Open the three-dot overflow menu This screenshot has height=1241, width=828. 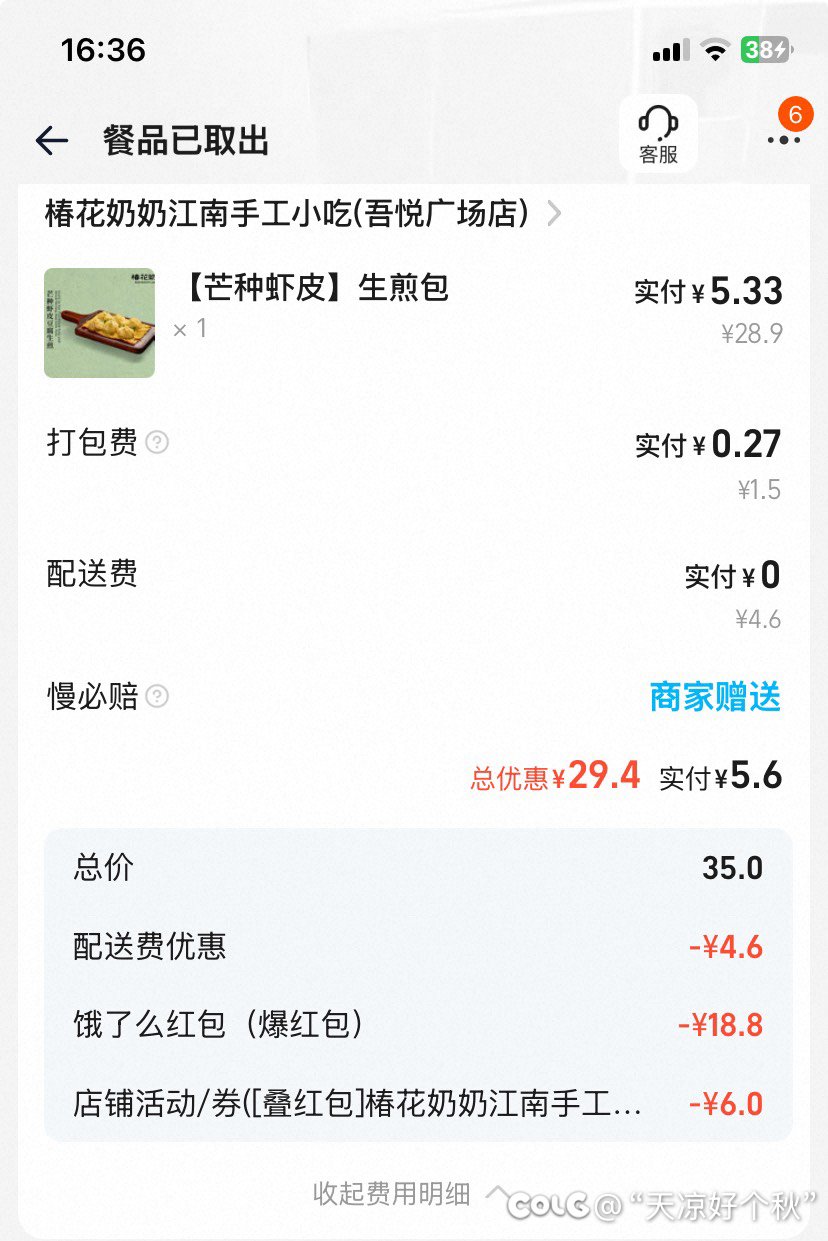[x=784, y=140]
